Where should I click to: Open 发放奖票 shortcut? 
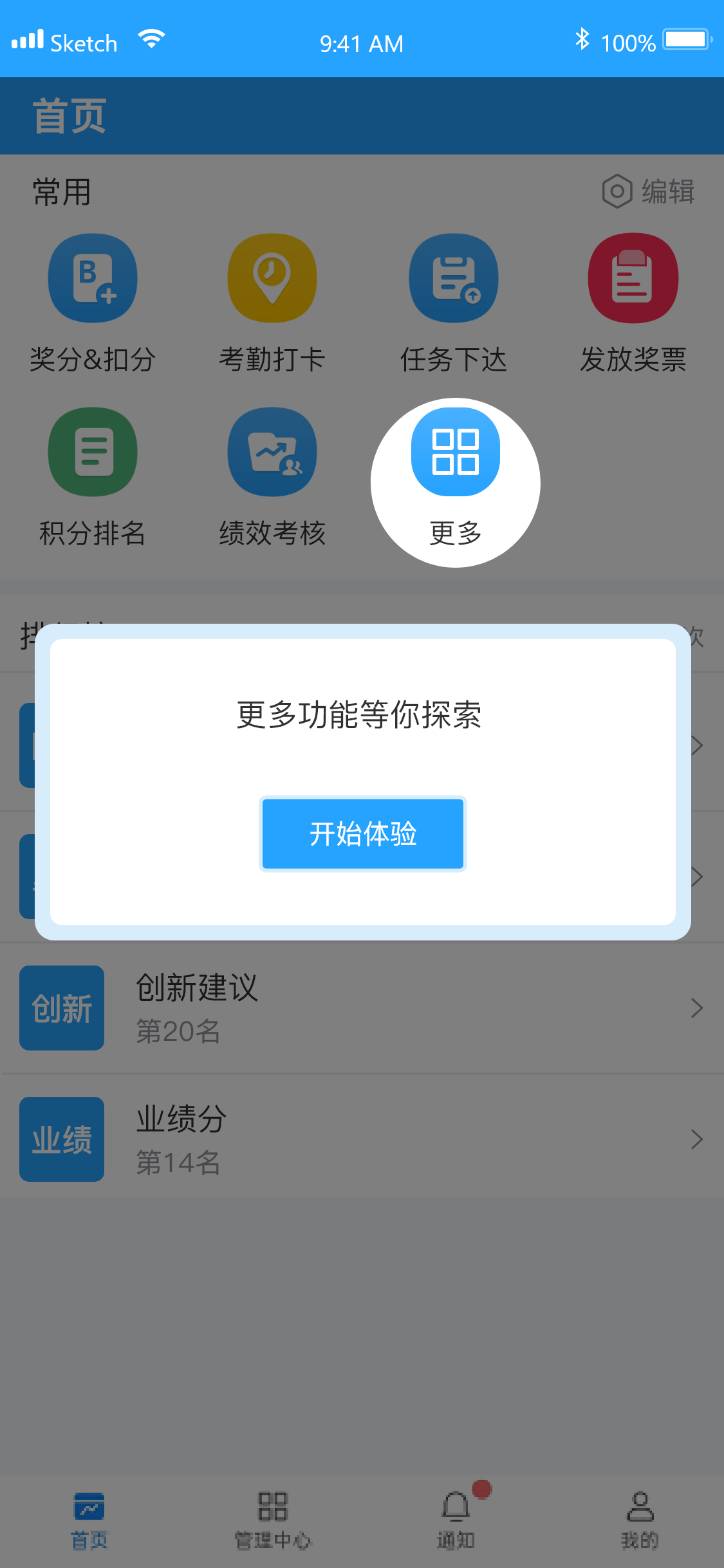[633, 279]
